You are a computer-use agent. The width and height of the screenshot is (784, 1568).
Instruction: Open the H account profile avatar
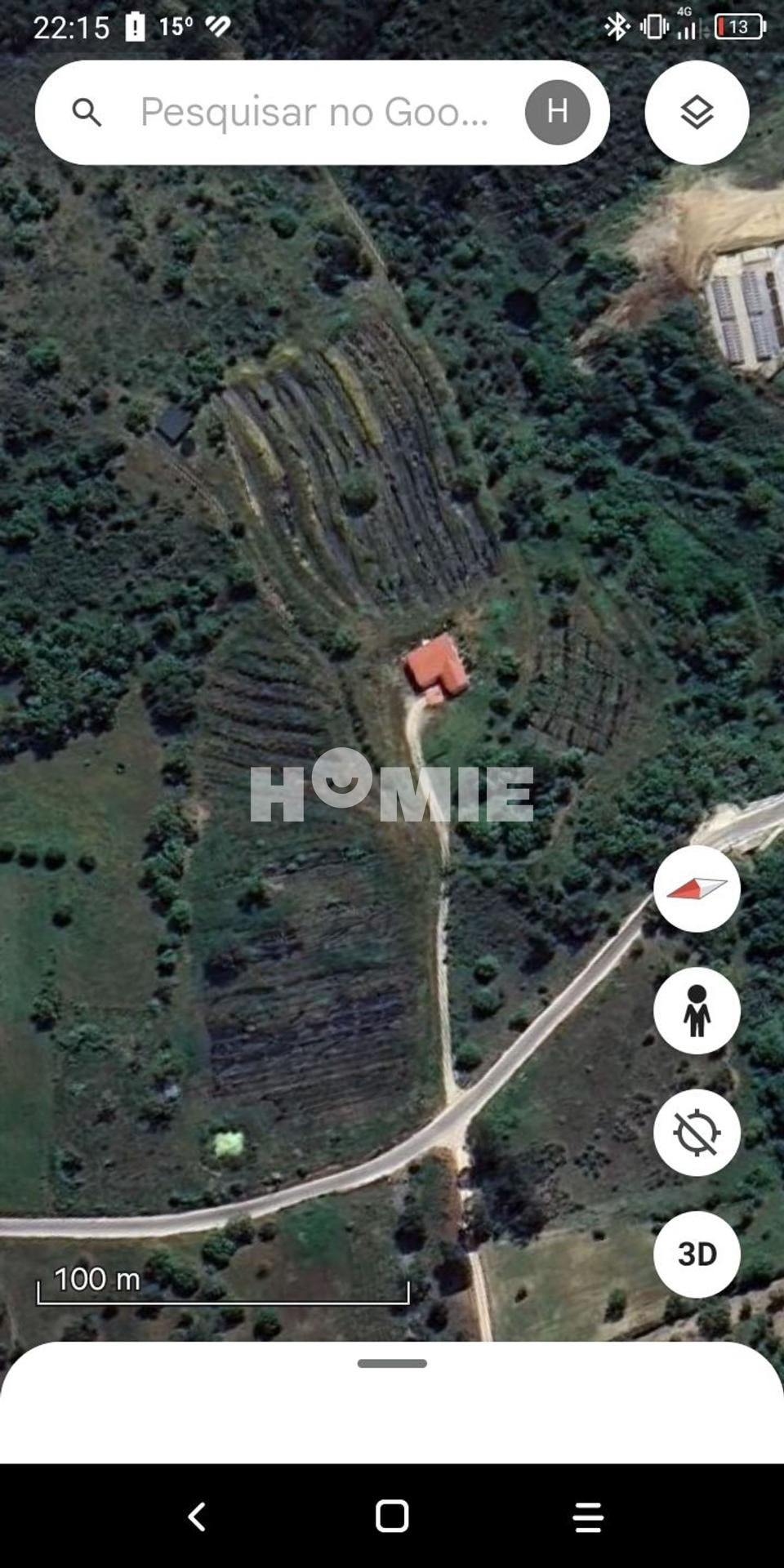pyautogui.click(x=559, y=112)
